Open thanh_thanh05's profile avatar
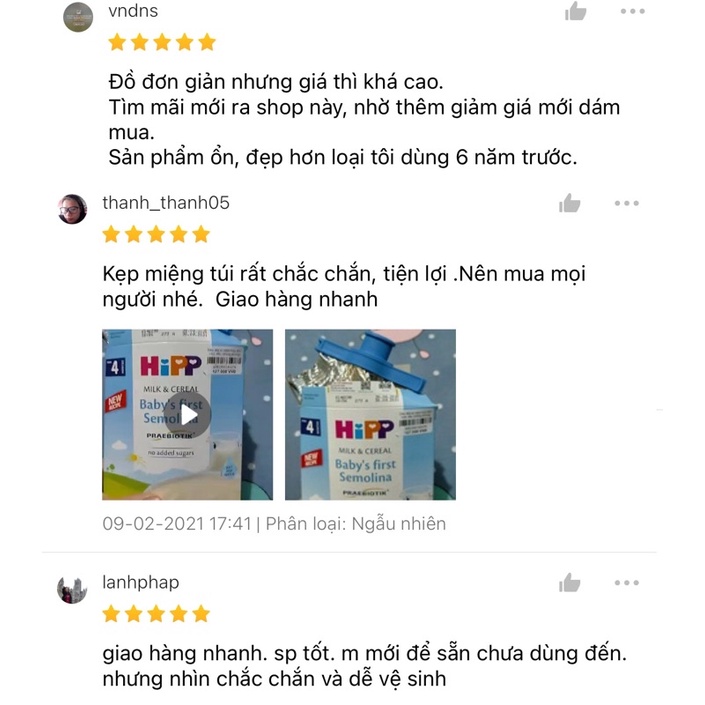Image resolution: width=705 pixels, height=705 pixels. tap(72, 209)
